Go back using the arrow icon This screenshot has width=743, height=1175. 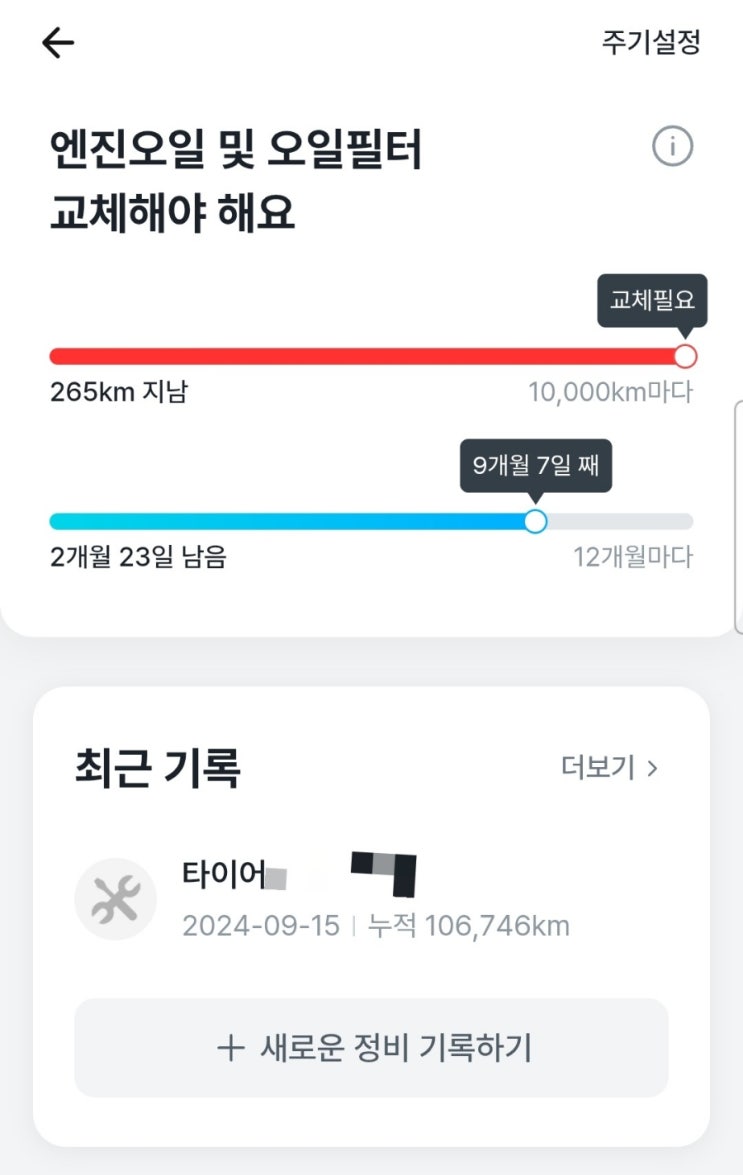point(58,43)
